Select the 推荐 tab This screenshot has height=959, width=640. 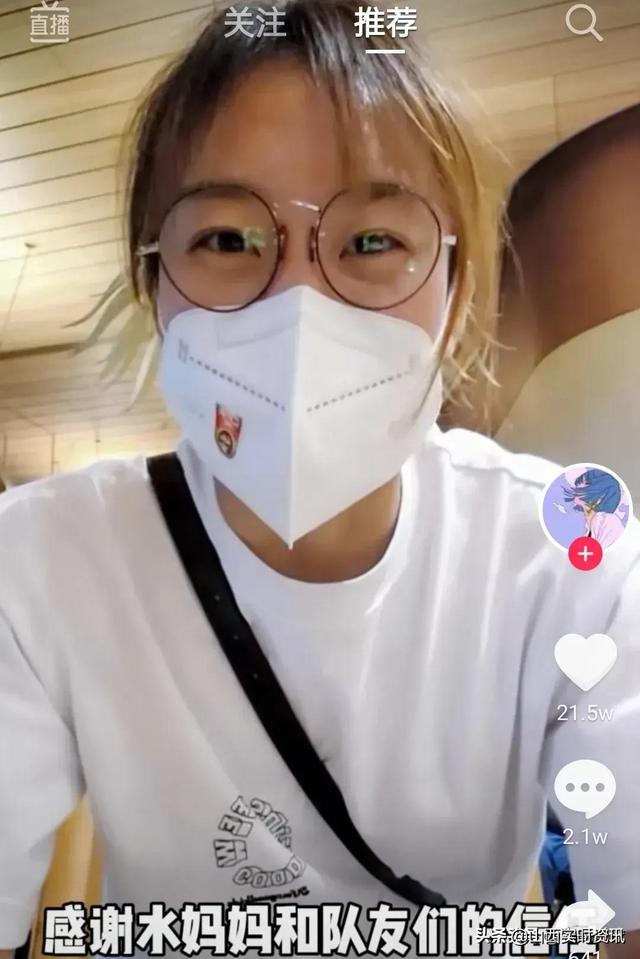385,23
